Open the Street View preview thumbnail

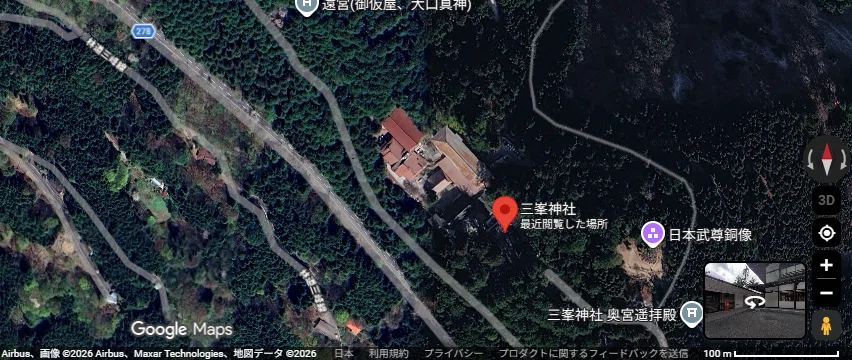coord(755,301)
